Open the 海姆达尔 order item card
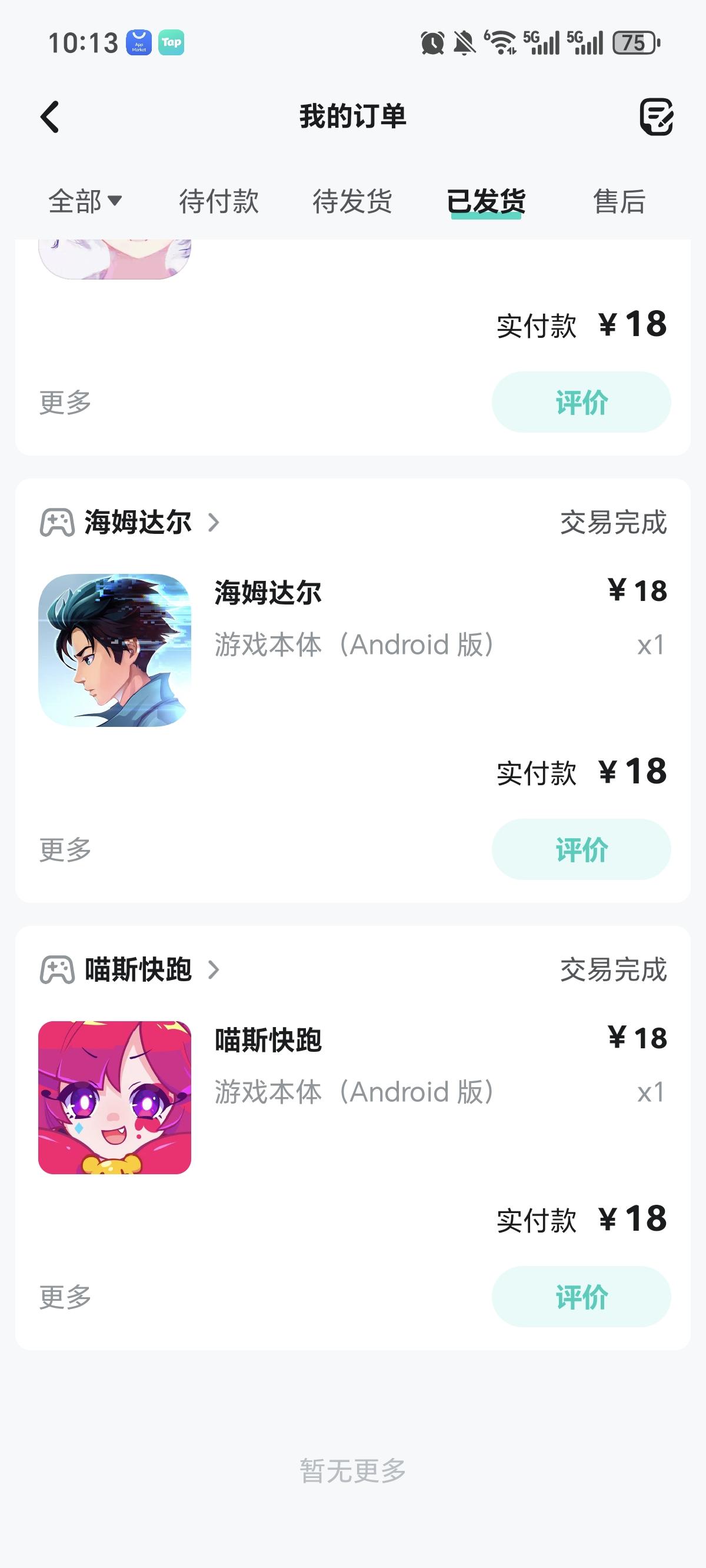This screenshot has width=706, height=1568. tap(353, 649)
